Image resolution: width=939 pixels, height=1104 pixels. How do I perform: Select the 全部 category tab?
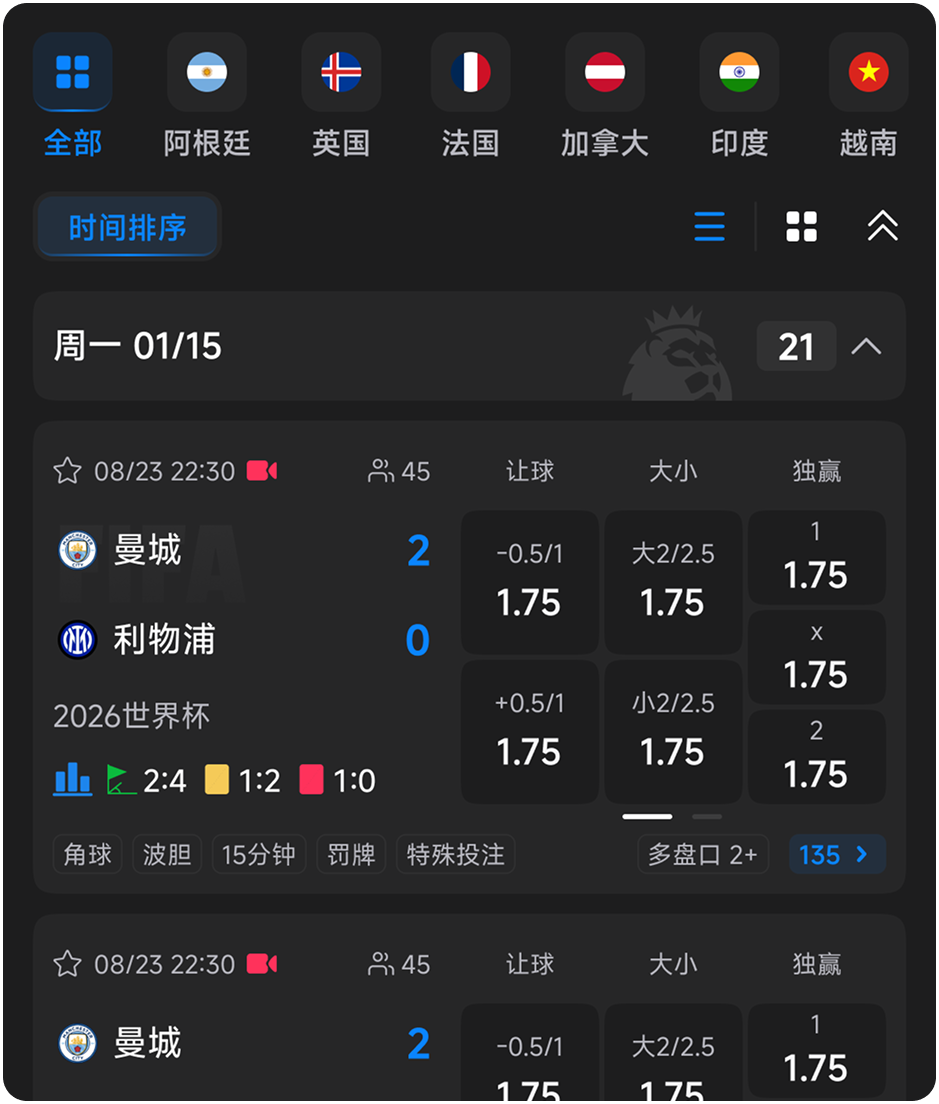(73, 96)
